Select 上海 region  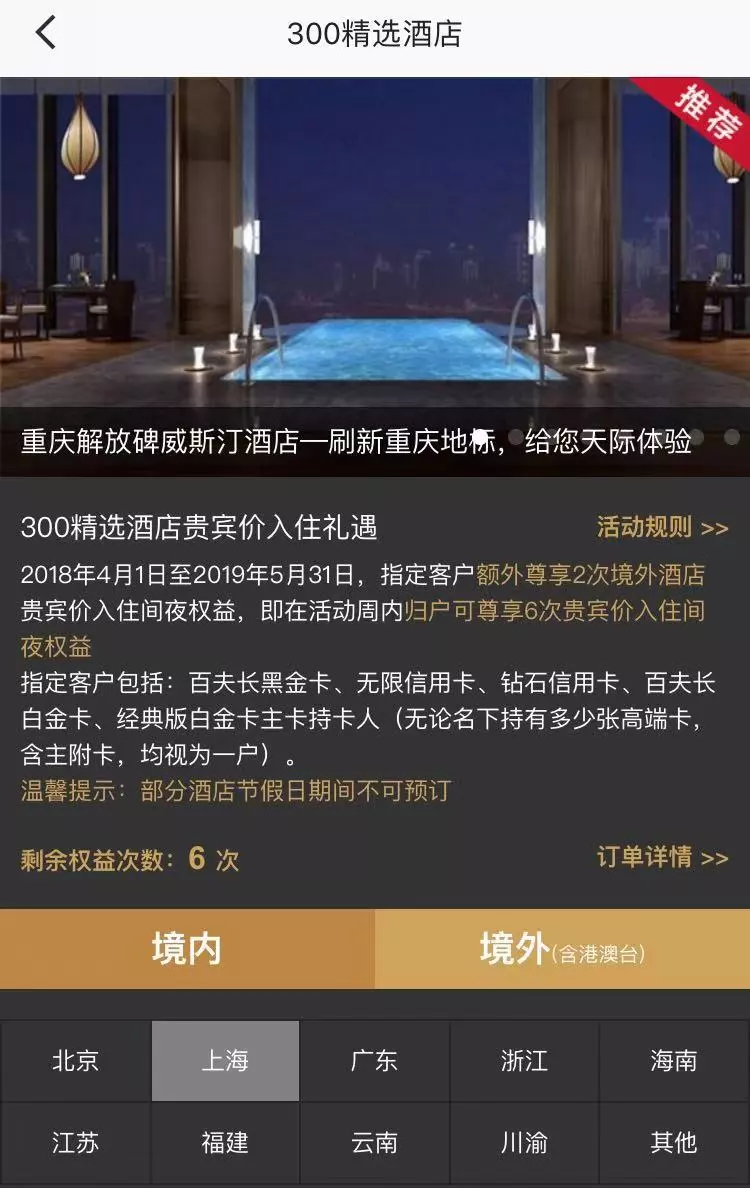click(225, 1061)
